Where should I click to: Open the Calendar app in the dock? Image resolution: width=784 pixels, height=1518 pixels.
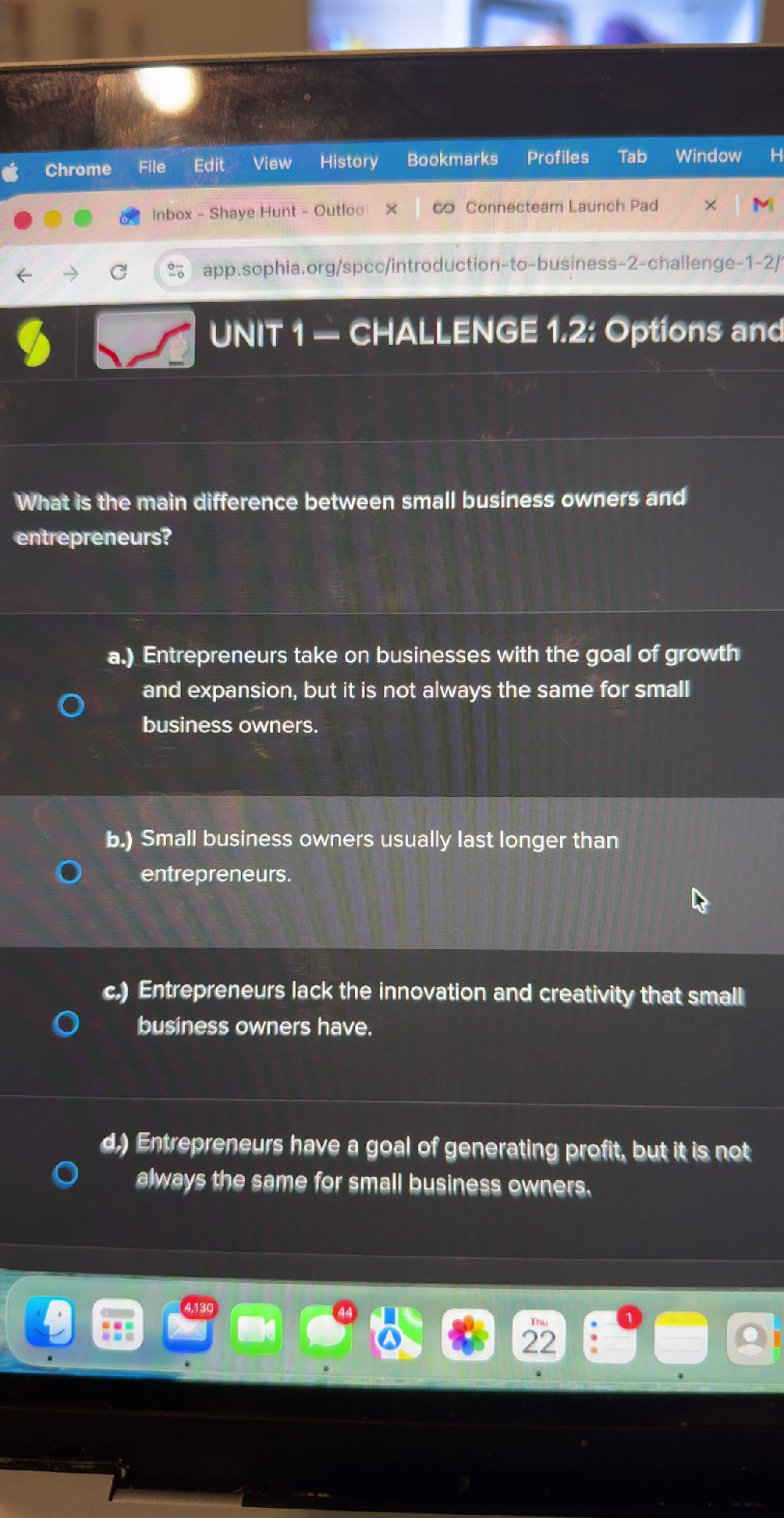(x=538, y=1336)
